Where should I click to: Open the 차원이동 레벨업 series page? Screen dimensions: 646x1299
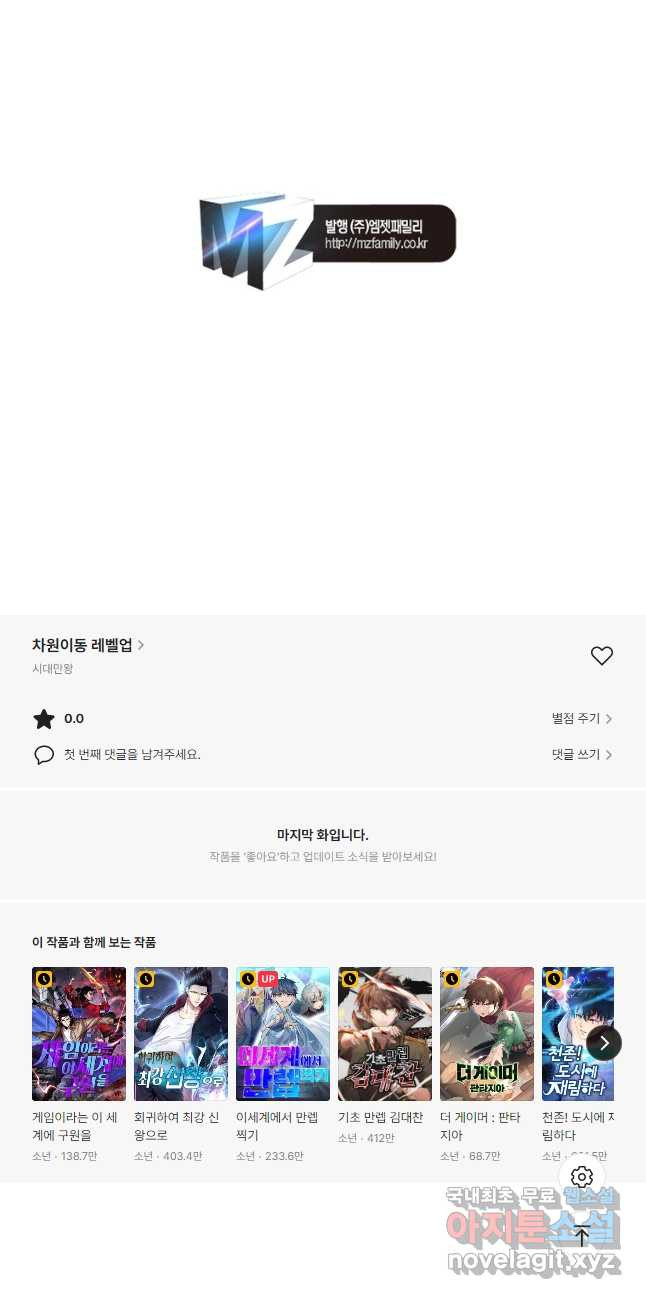point(88,645)
